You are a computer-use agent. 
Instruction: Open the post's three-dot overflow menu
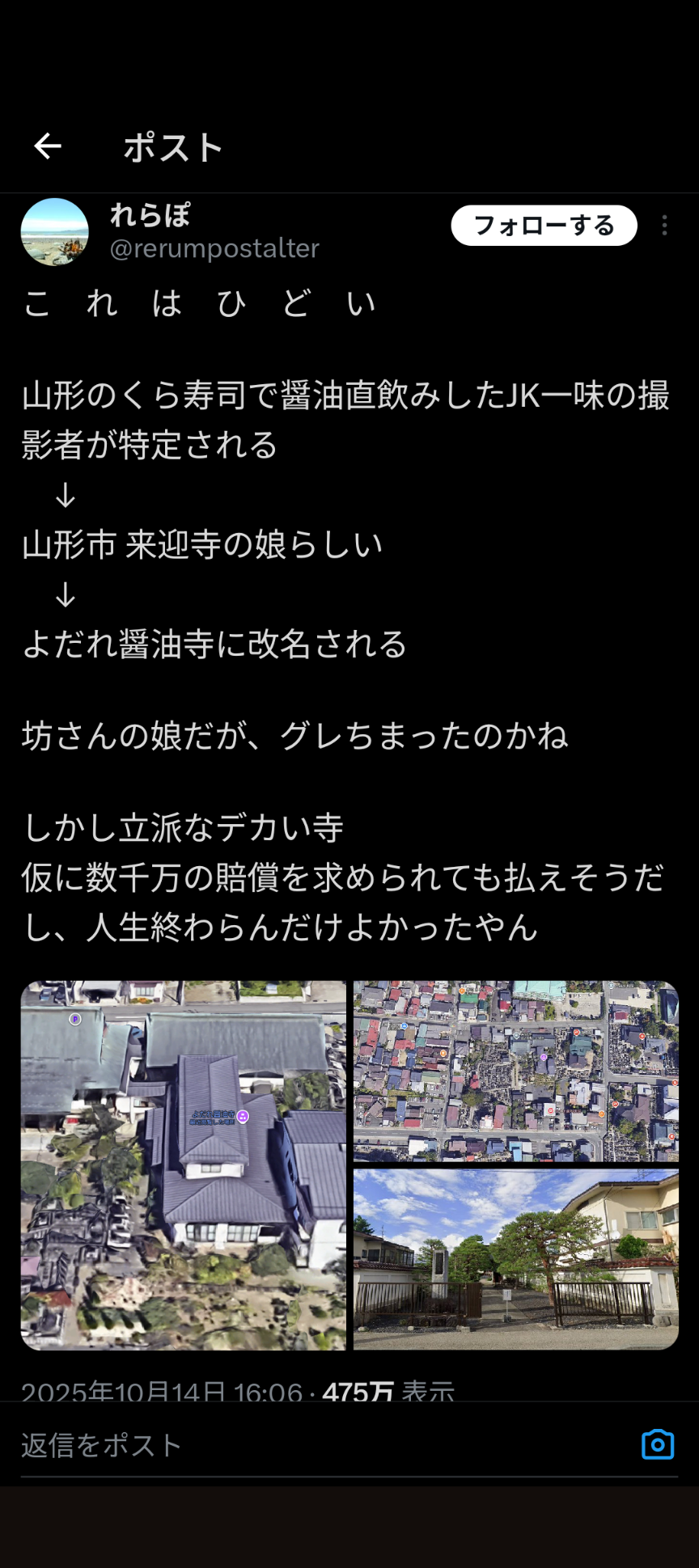pos(664,226)
